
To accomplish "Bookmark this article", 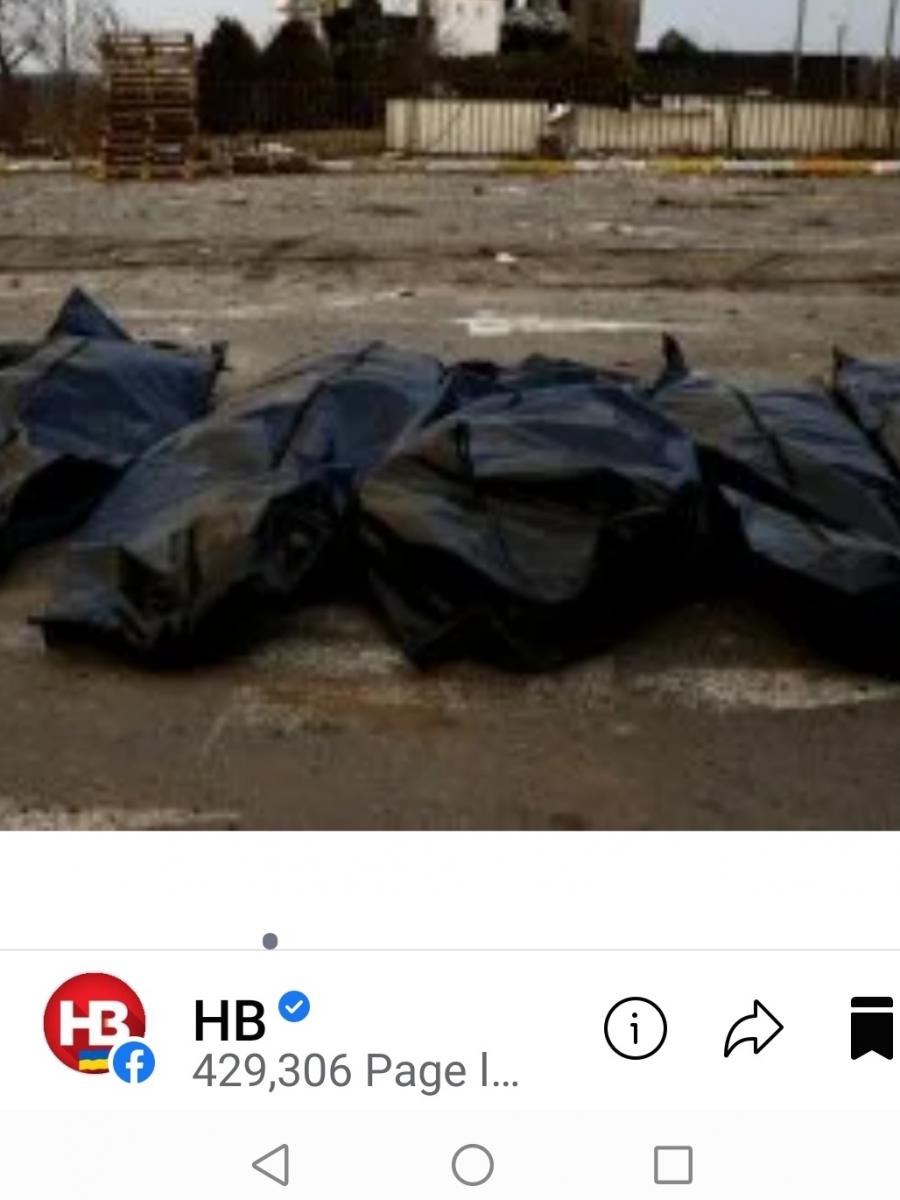I will [x=871, y=1028].
